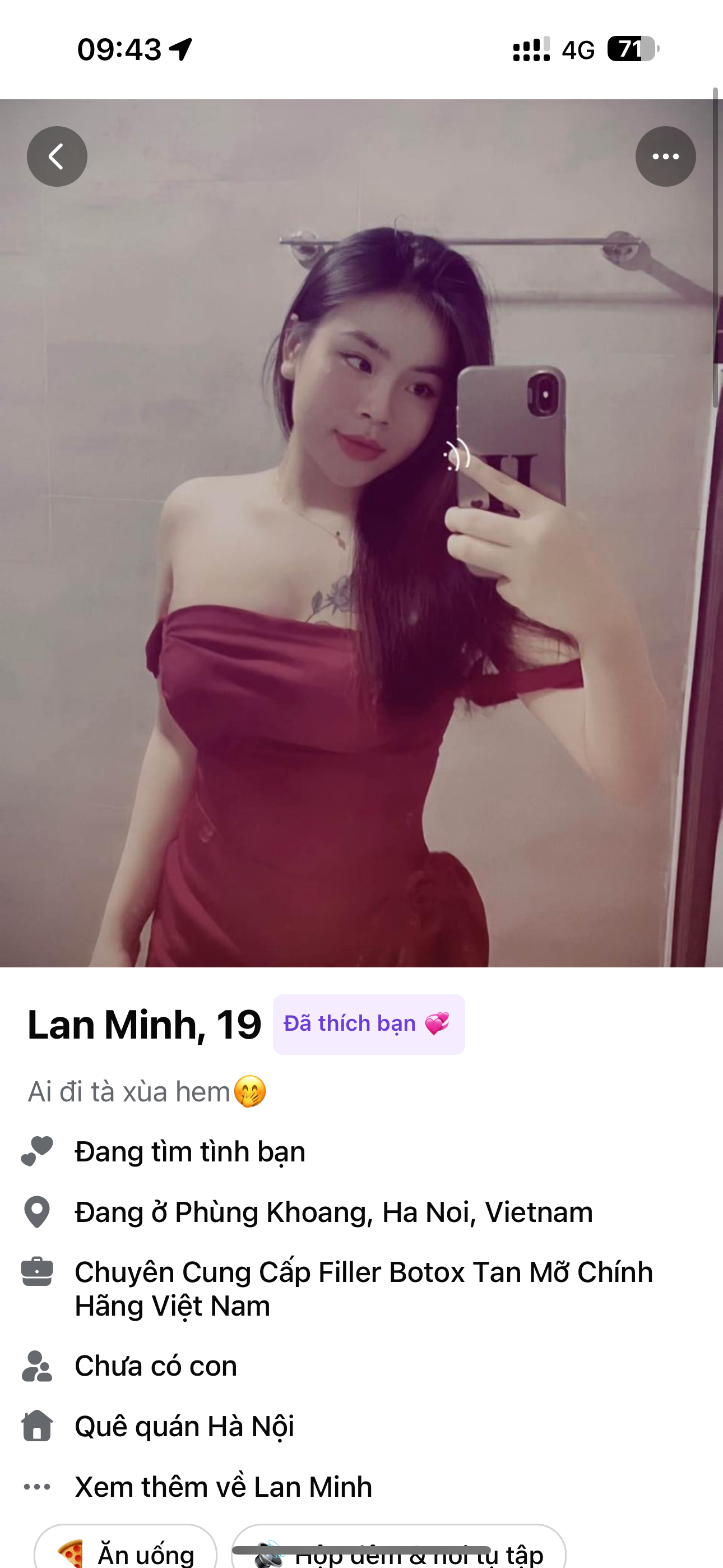Viewport: 723px width, 1568px height.
Task: Select the 'Ăn uống' interest chip
Action: (126, 1552)
